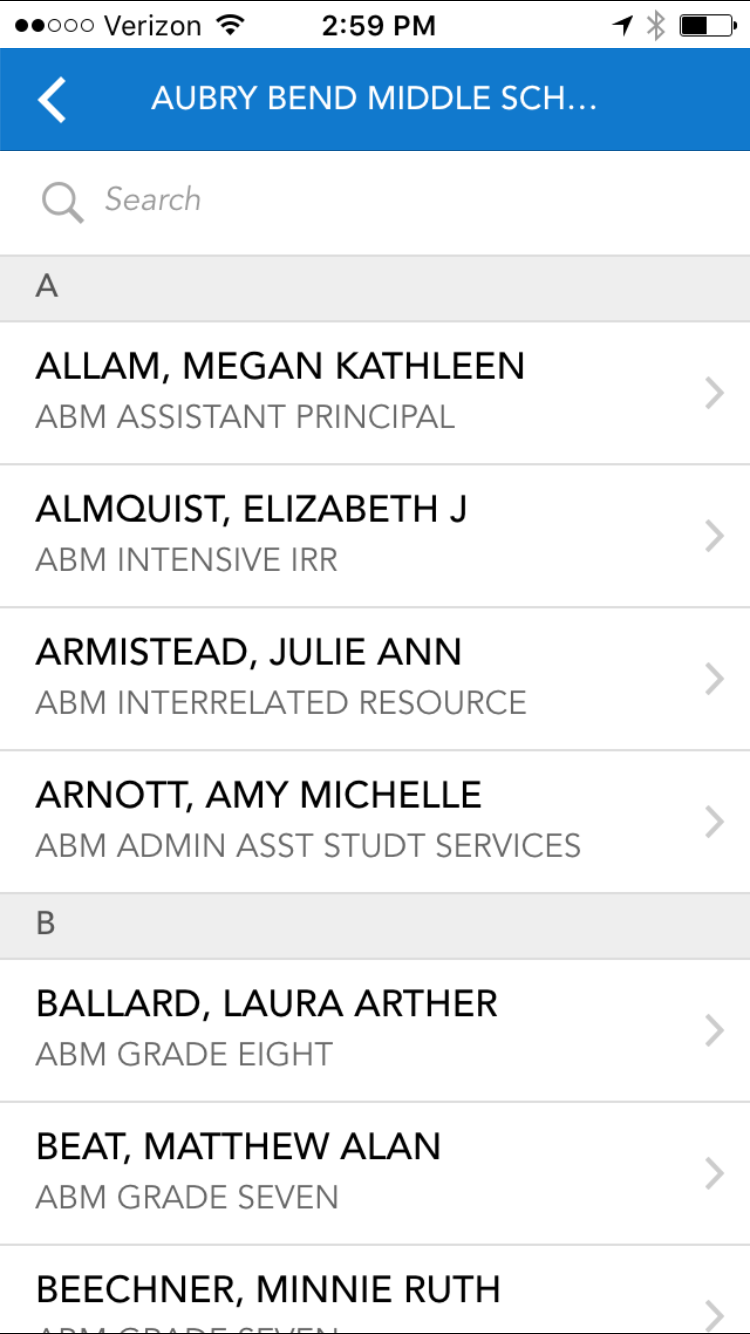Open Ballard, Laura Arther's profile
This screenshot has width=750, height=1334.
(375, 1029)
